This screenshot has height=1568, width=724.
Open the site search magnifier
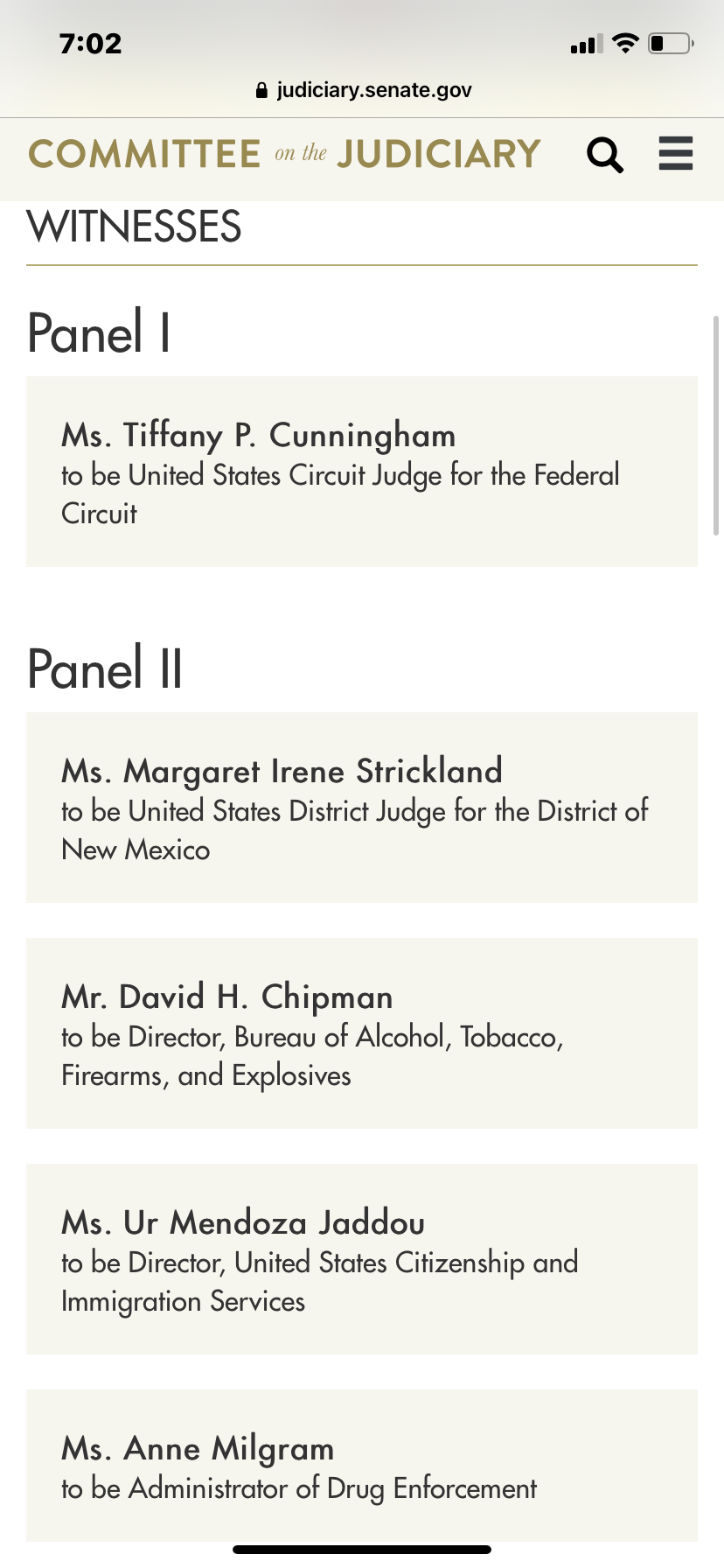[x=605, y=155]
